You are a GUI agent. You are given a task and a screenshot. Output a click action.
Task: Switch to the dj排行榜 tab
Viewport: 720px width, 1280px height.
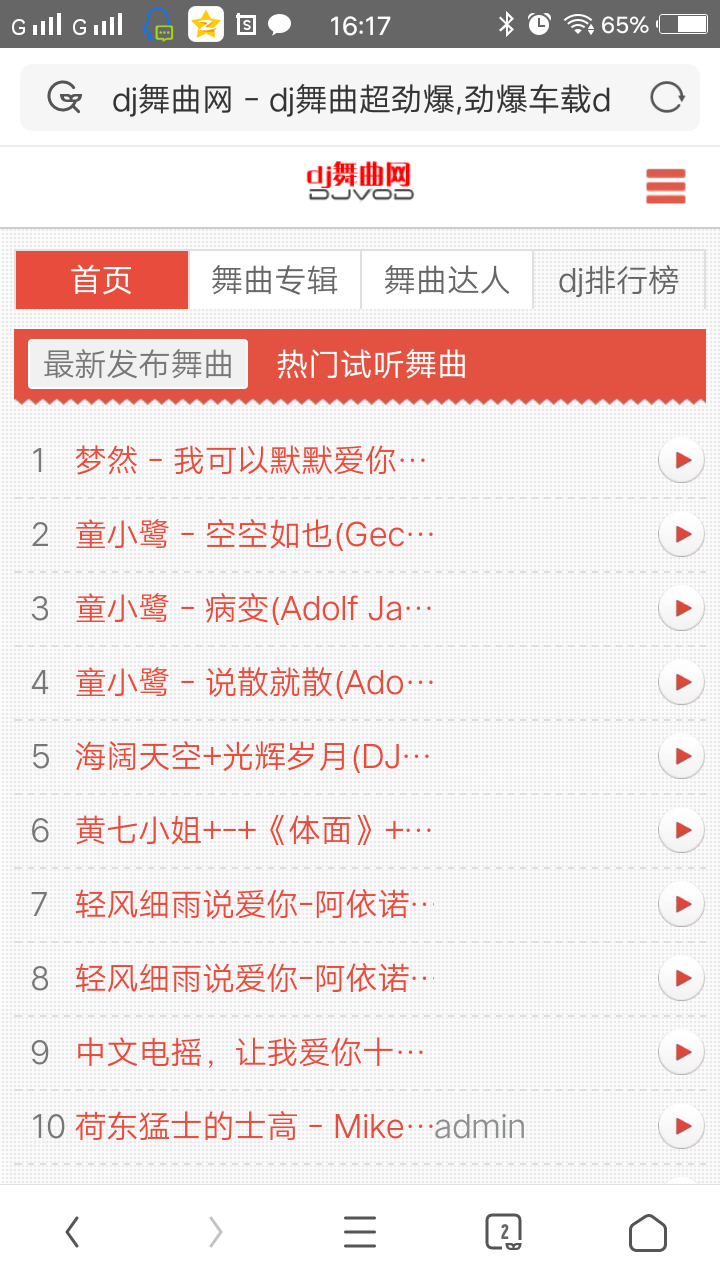coord(620,281)
